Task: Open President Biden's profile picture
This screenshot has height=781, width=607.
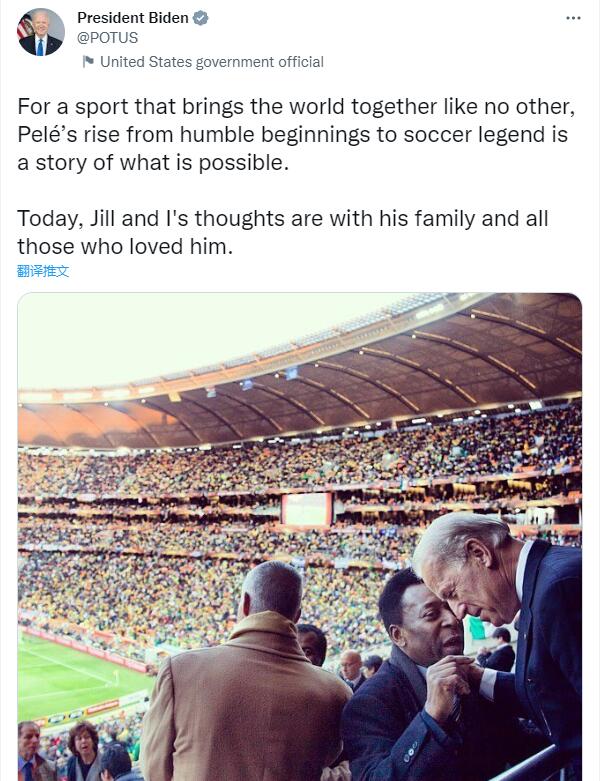Action: [x=40, y=32]
